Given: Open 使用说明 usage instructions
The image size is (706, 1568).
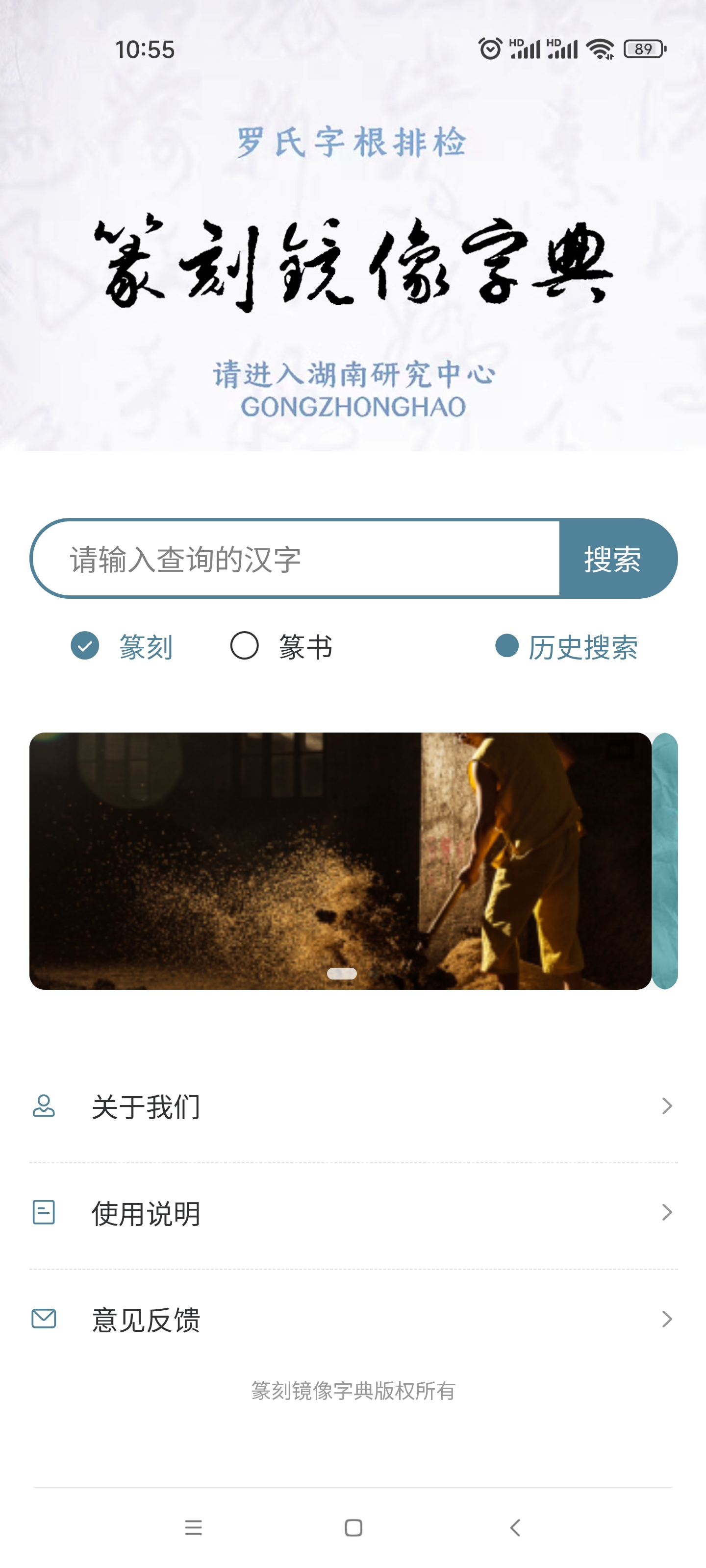Looking at the screenshot, I should (353, 1213).
